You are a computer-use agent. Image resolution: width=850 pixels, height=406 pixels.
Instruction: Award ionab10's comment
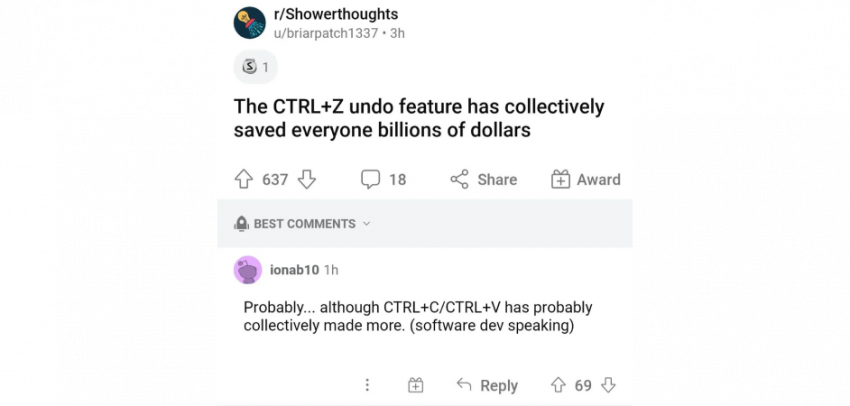pos(416,385)
